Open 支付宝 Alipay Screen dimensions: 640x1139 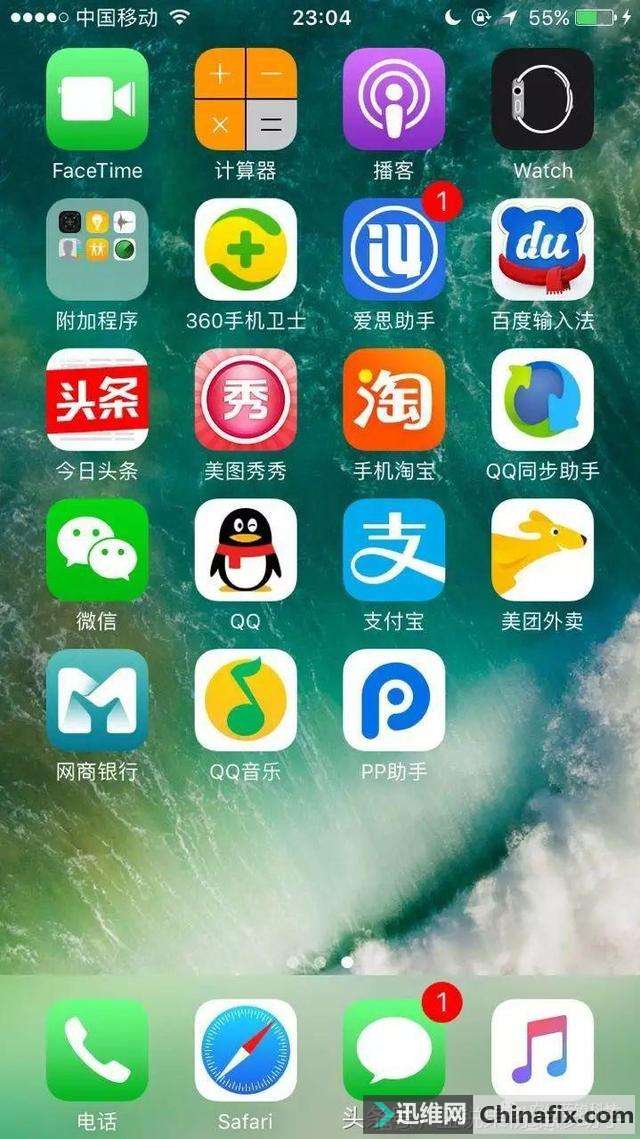tap(393, 549)
